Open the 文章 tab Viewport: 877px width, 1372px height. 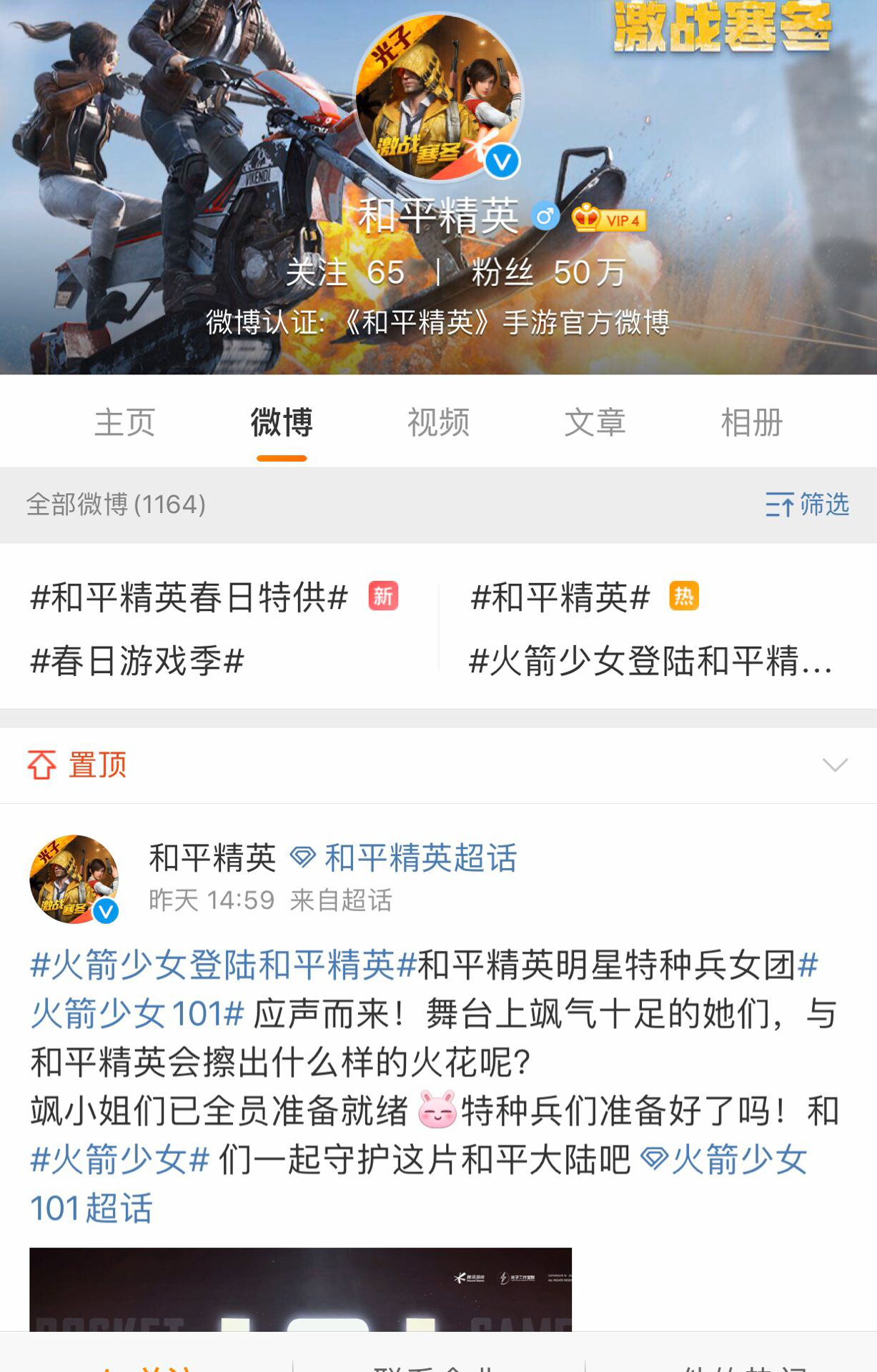tap(595, 423)
